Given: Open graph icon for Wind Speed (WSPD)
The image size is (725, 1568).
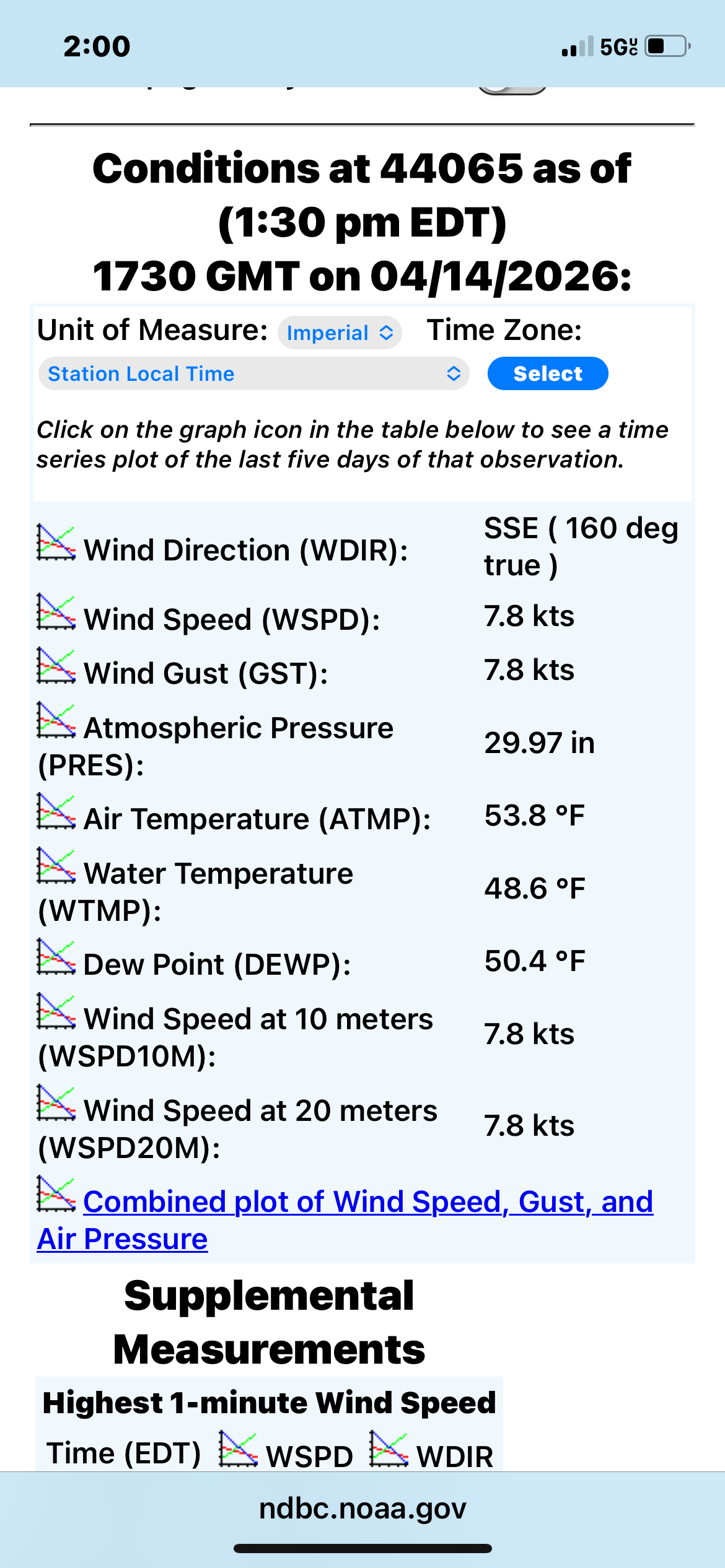Looking at the screenshot, I should pos(56,612).
